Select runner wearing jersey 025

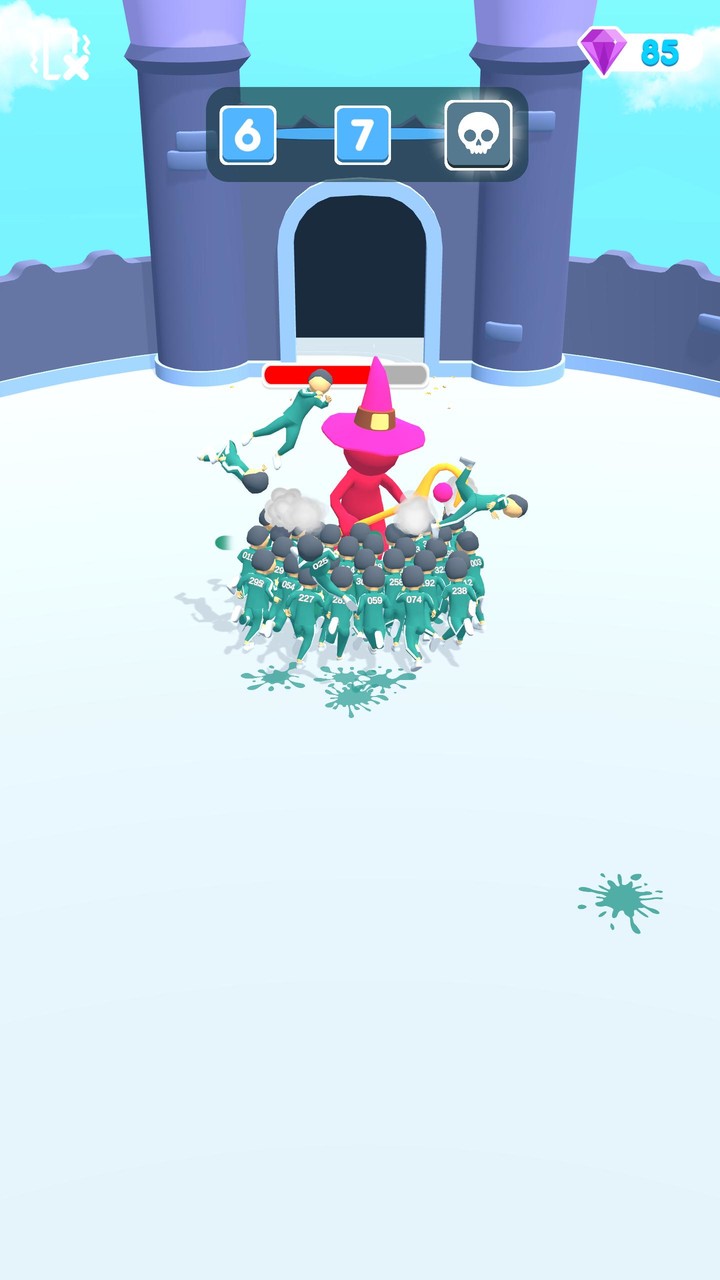[319, 563]
